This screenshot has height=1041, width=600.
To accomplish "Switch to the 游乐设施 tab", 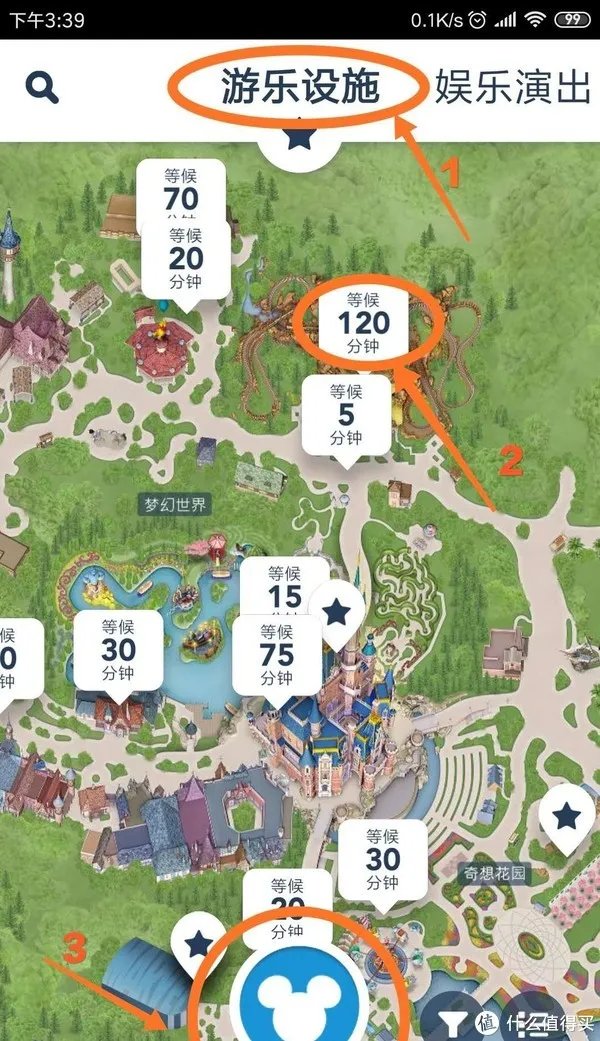I will click(x=300, y=88).
